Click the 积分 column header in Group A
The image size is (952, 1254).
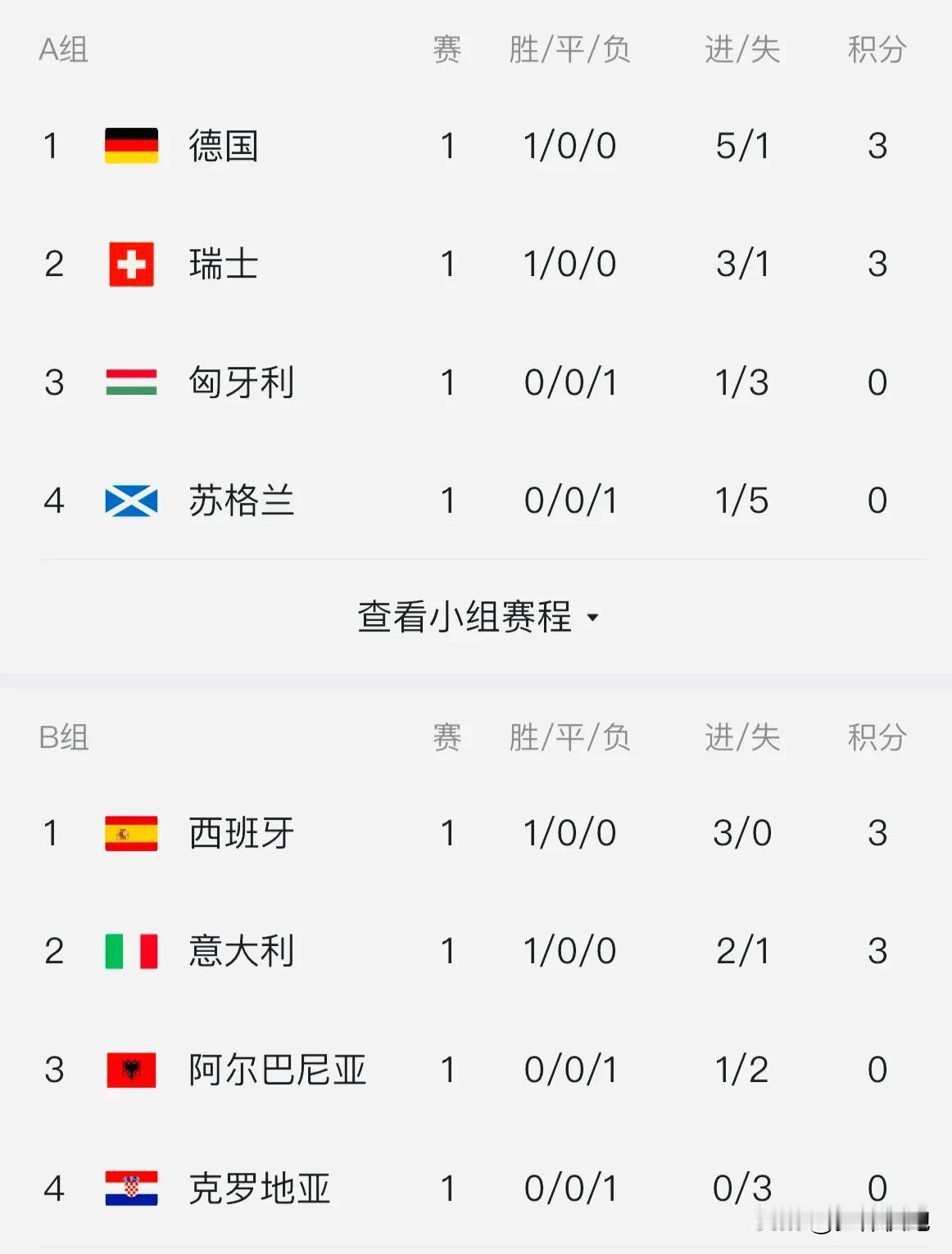point(876,51)
